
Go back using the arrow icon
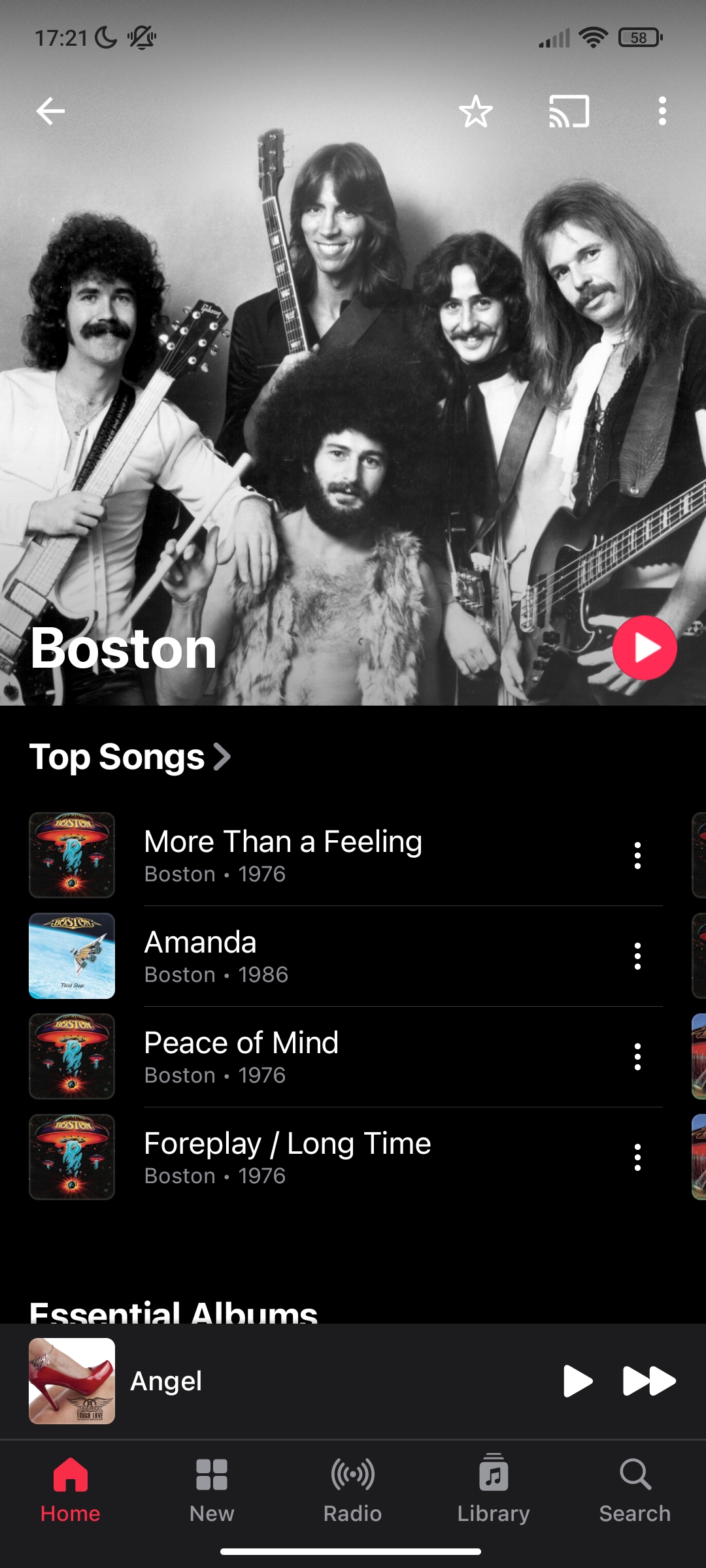pos(50,111)
